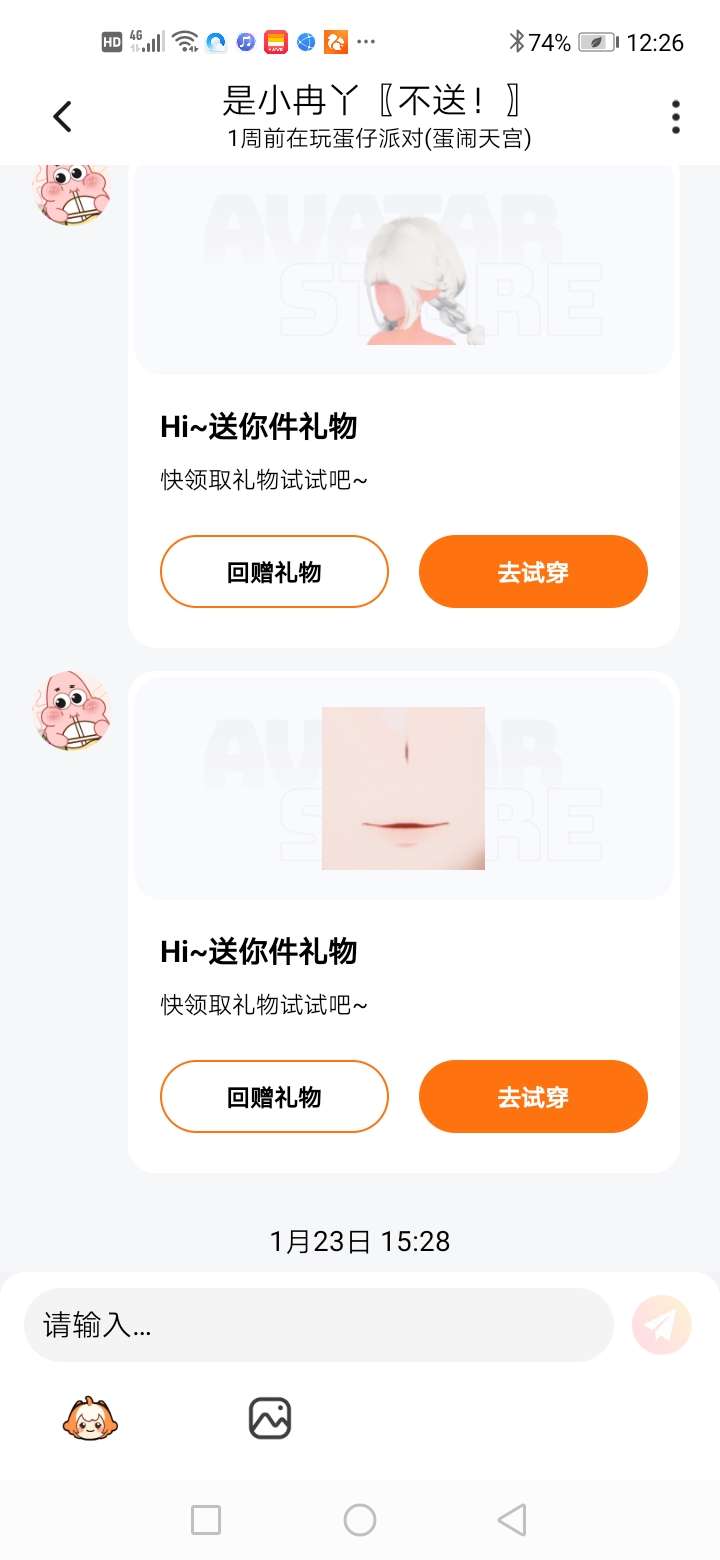Open the white braided hair gift card
The image size is (720, 1560).
click(x=404, y=268)
